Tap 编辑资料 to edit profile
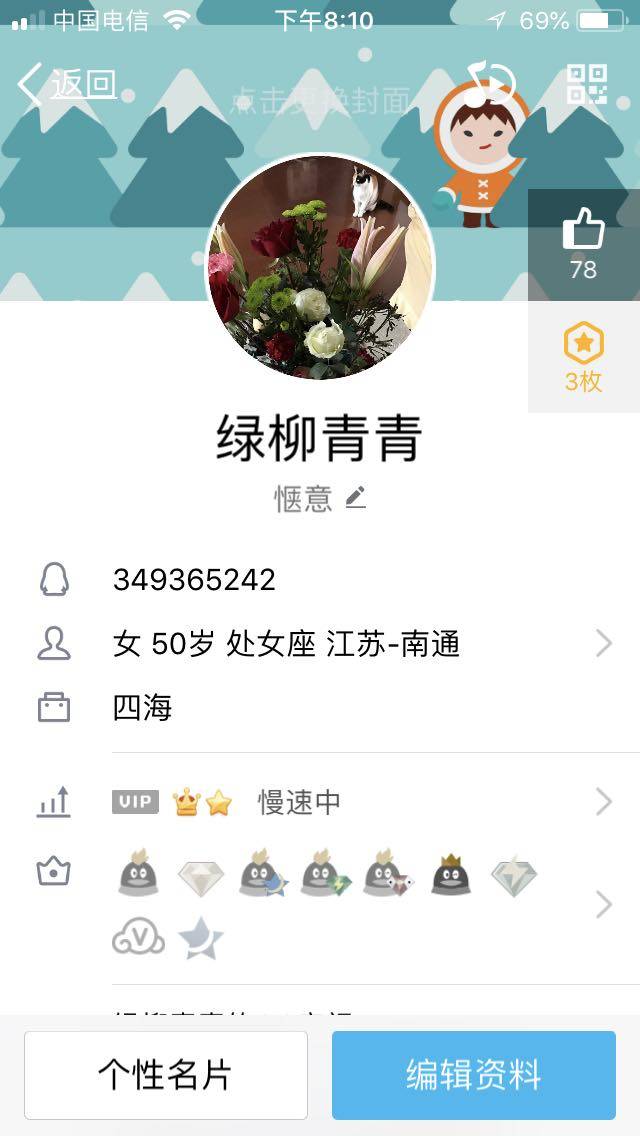The width and height of the screenshot is (640, 1136). pos(474,1075)
